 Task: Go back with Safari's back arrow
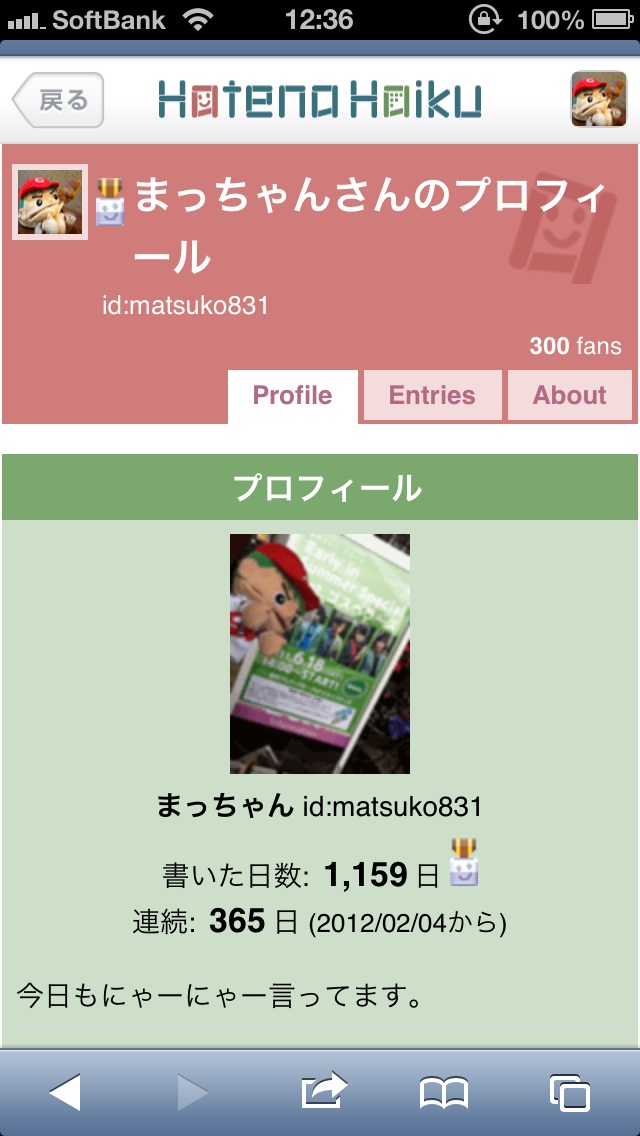click(x=65, y=1092)
